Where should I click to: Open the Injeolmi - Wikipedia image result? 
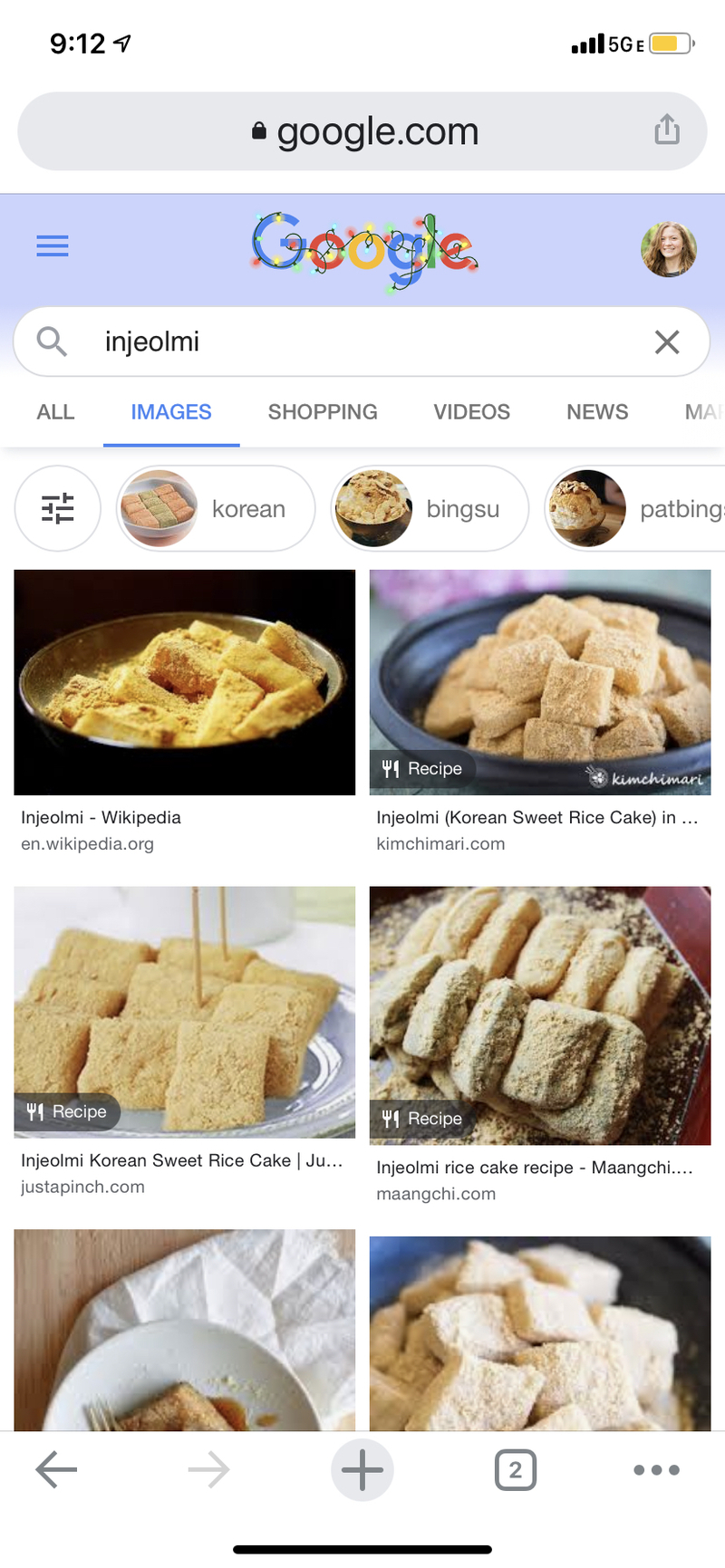pyautogui.click(x=185, y=682)
